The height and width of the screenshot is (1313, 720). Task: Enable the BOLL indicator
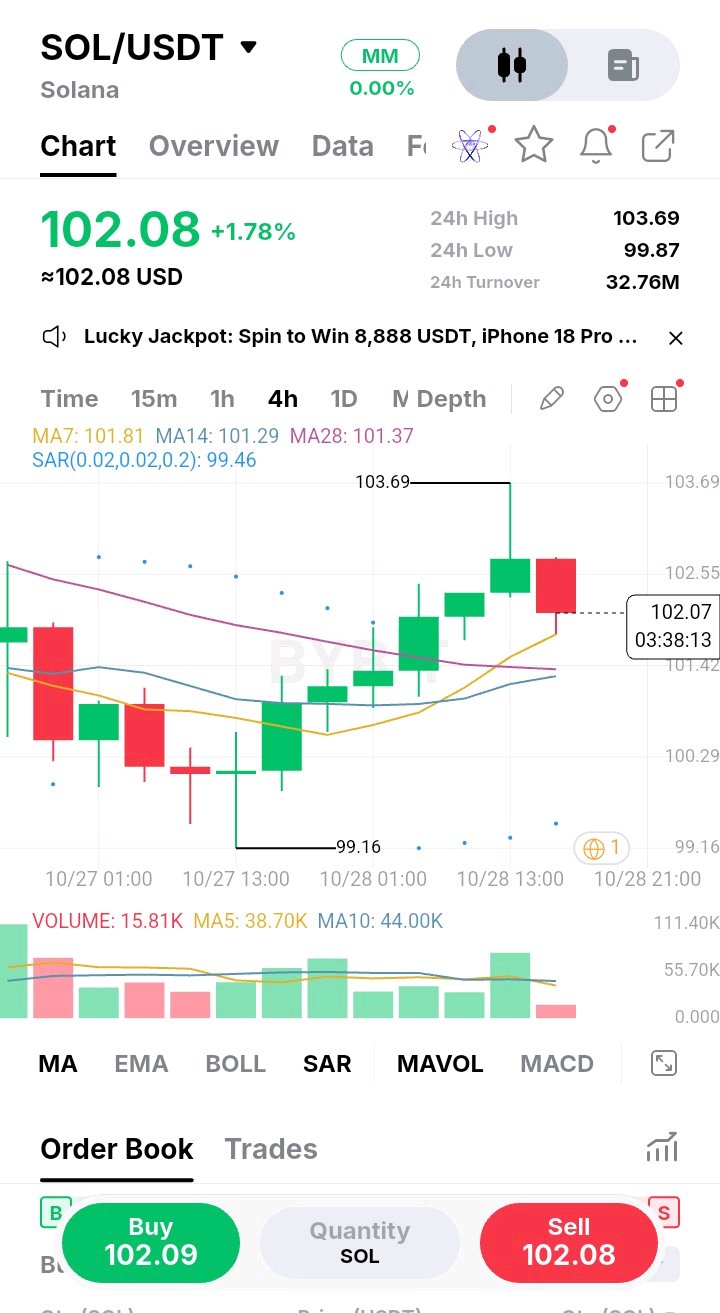click(235, 1064)
